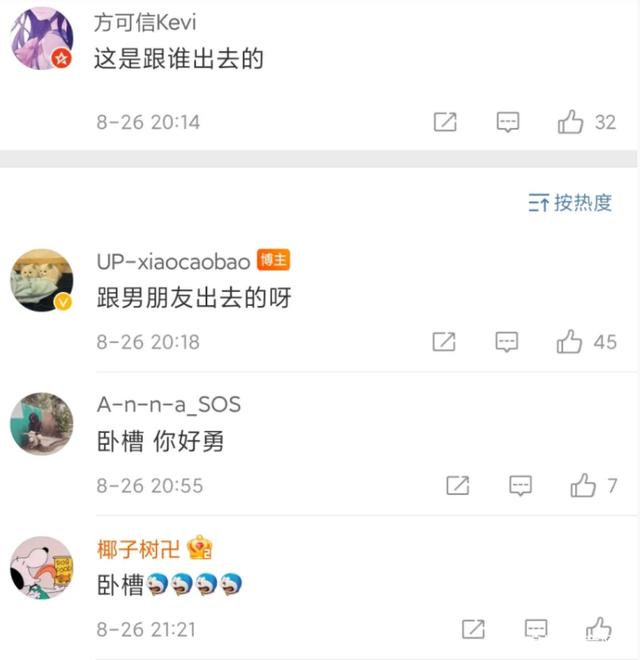
Task: Reply to 椰子树卍's comment
Action: tap(536, 629)
